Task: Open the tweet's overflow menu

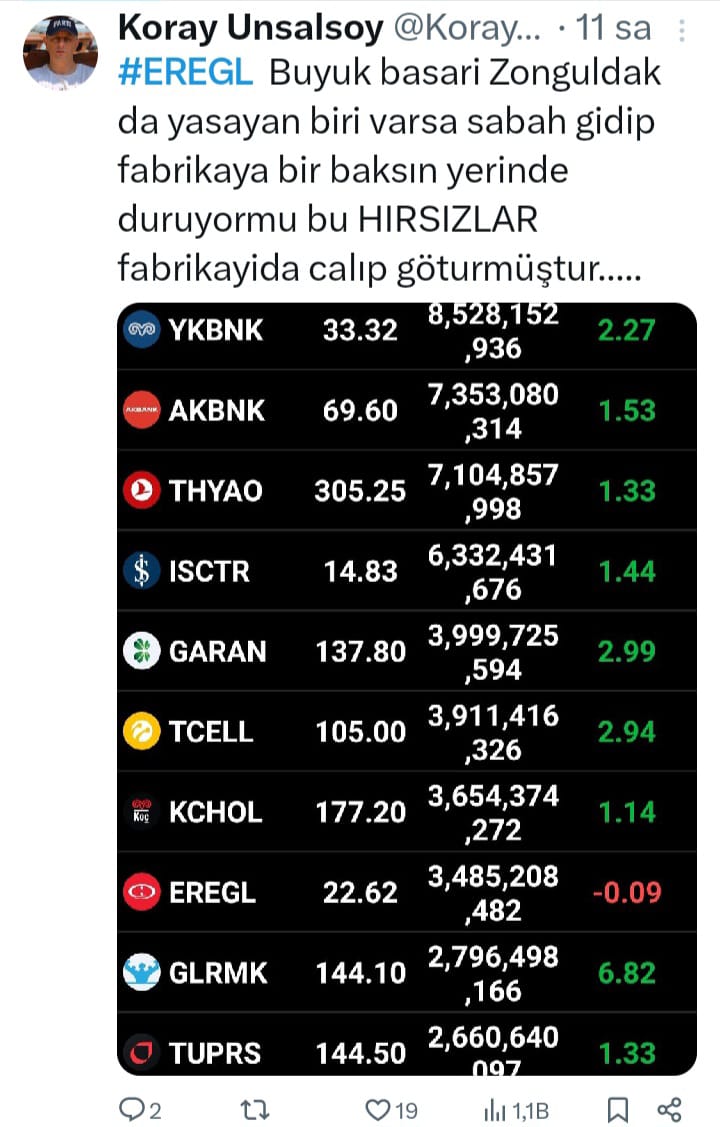Action: pyautogui.click(x=682, y=30)
